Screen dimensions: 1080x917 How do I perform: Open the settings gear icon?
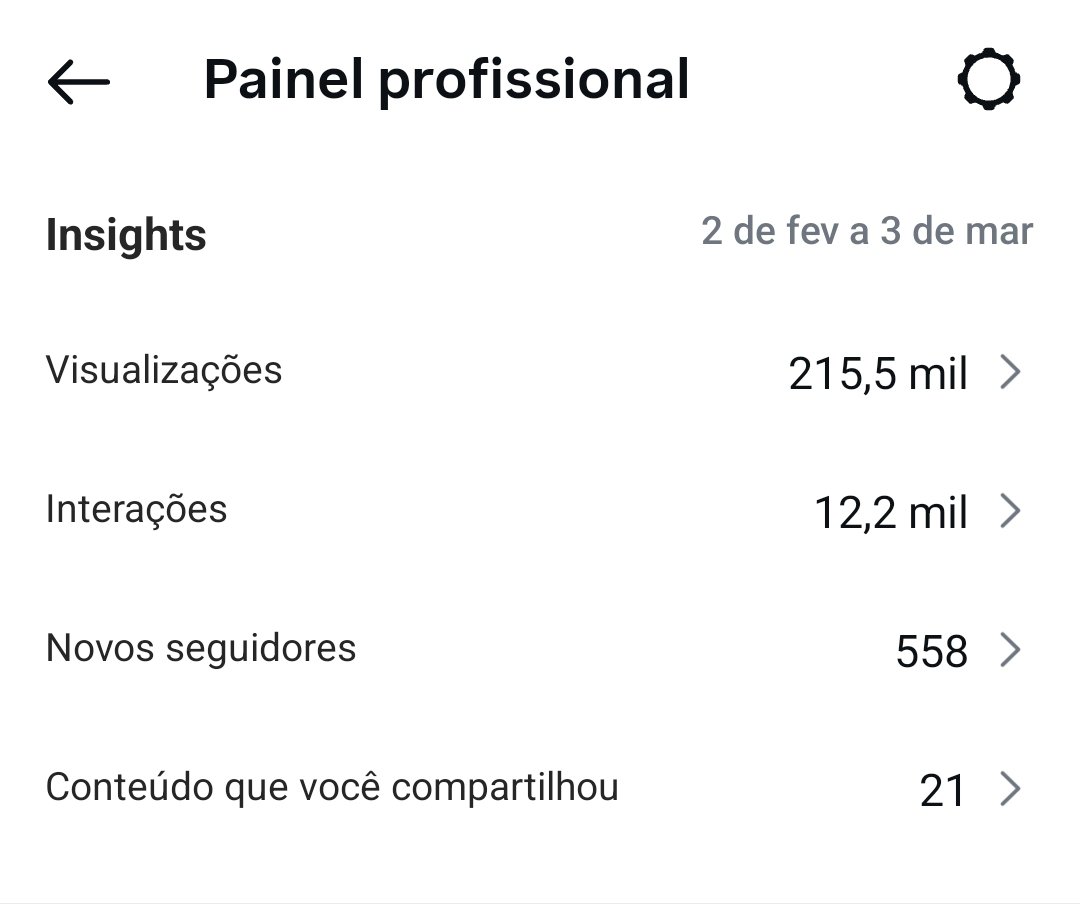pyautogui.click(x=988, y=80)
